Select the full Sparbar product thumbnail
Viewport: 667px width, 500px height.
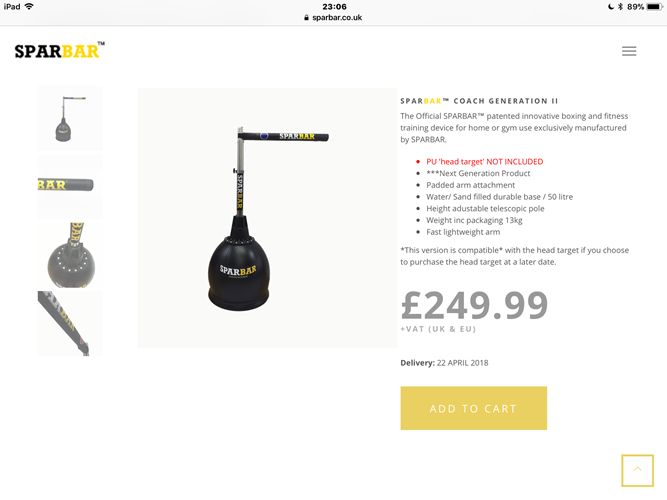pyautogui.click(x=70, y=118)
